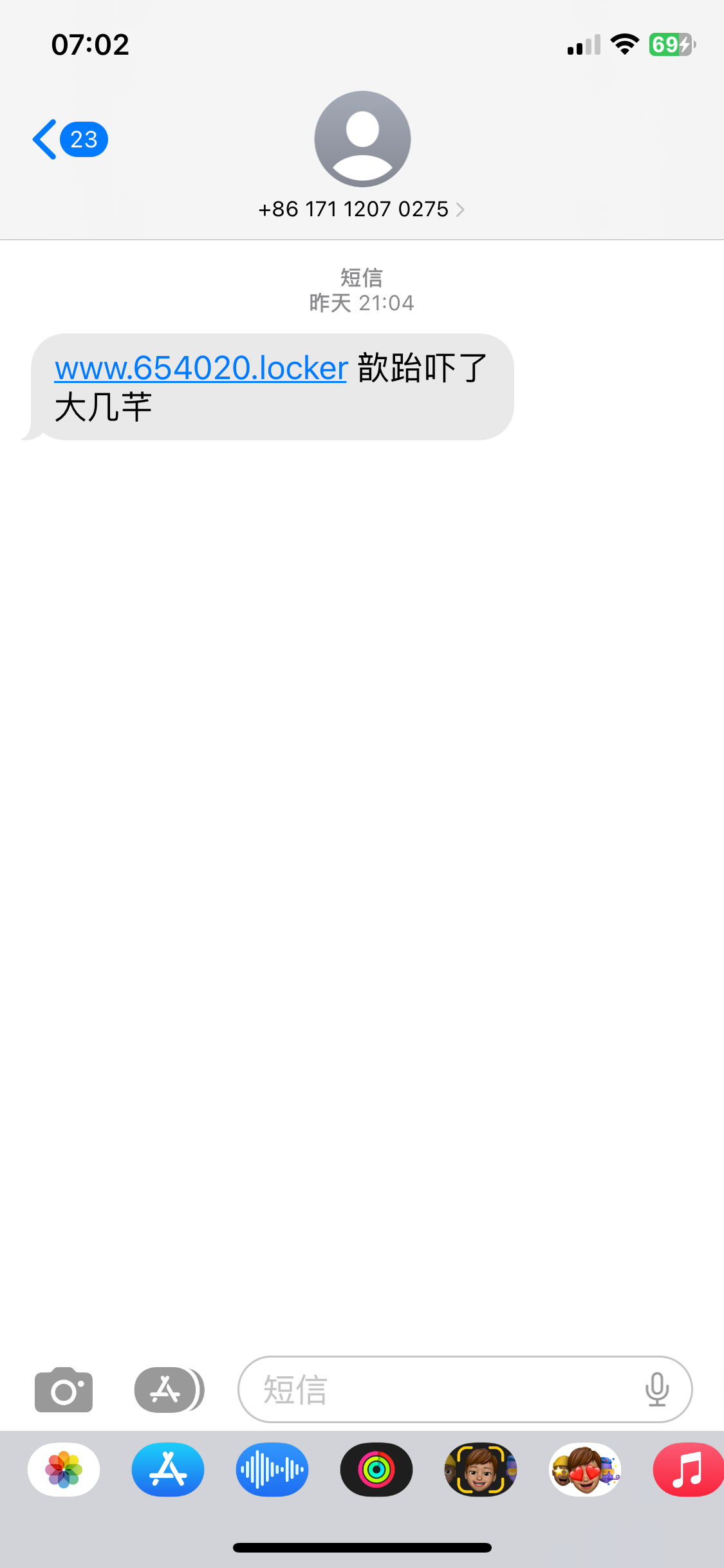Open the Memoji camera app
The height and width of the screenshot is (1568, 724).
tap(481, 1470)
